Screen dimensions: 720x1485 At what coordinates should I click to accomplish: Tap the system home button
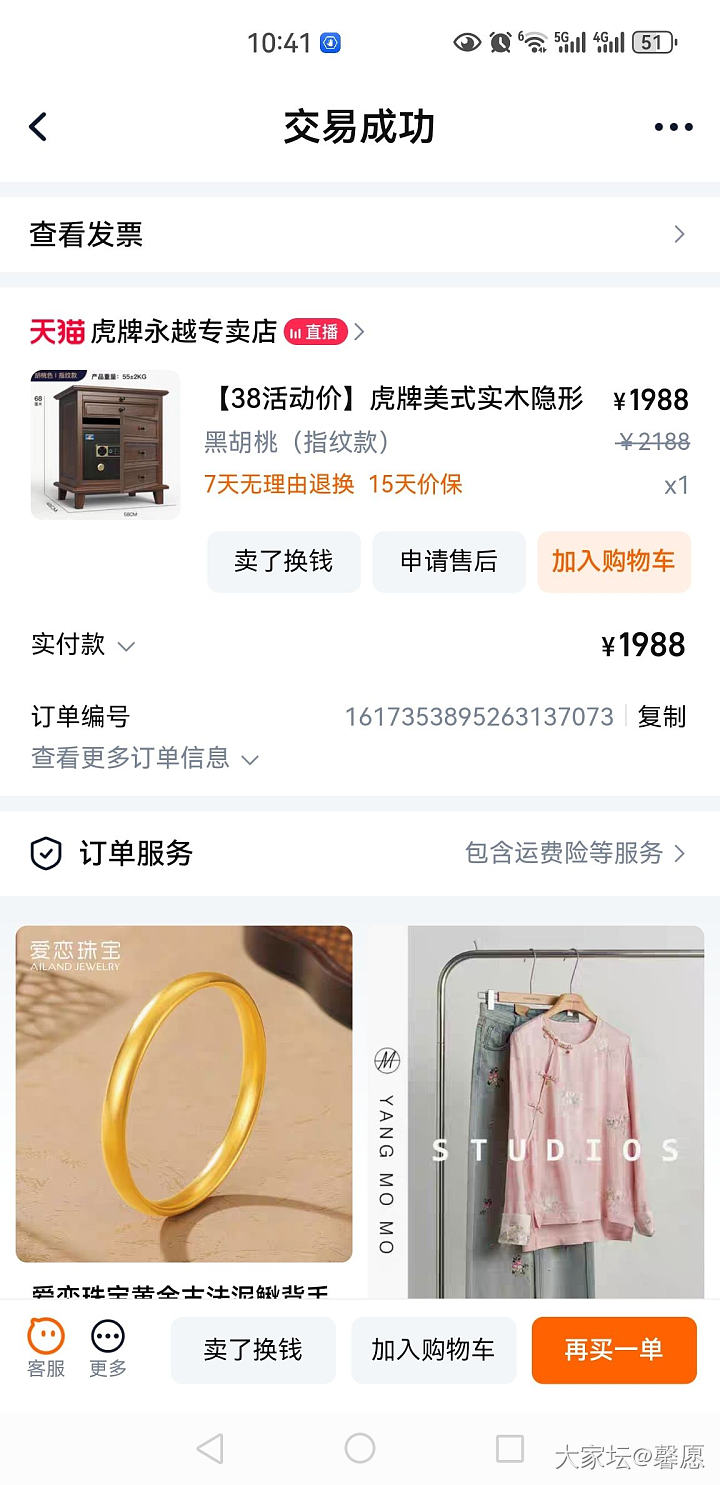coord(360,1448)
